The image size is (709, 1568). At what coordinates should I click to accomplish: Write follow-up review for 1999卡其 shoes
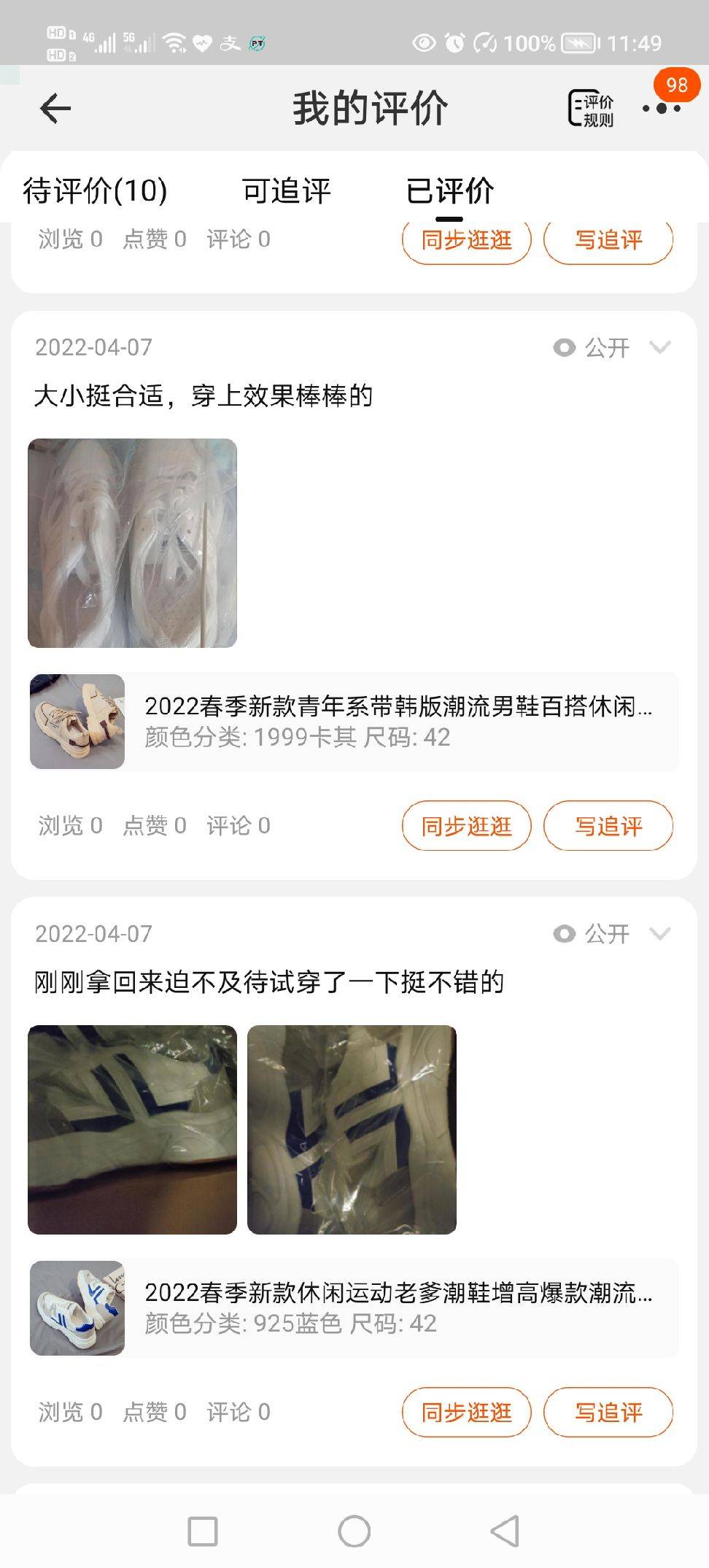point(608,826)
